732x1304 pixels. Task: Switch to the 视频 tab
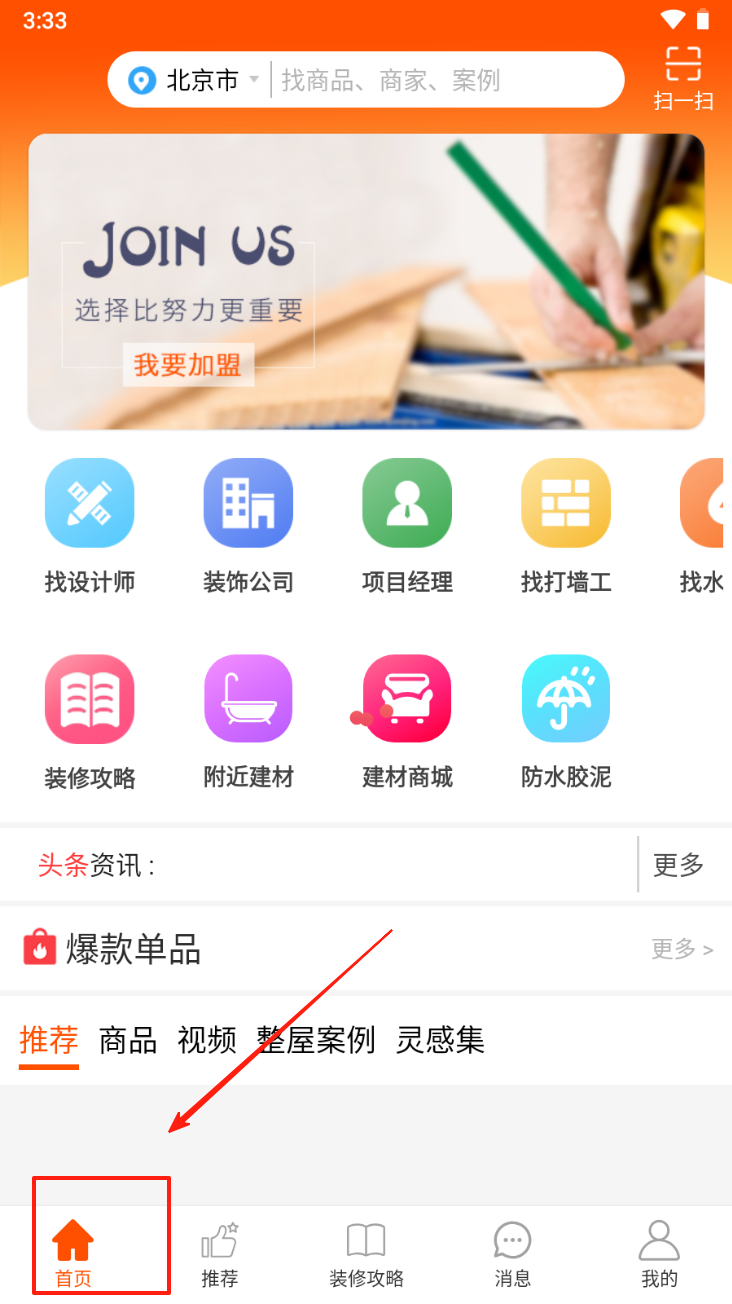pos(207,1041)
